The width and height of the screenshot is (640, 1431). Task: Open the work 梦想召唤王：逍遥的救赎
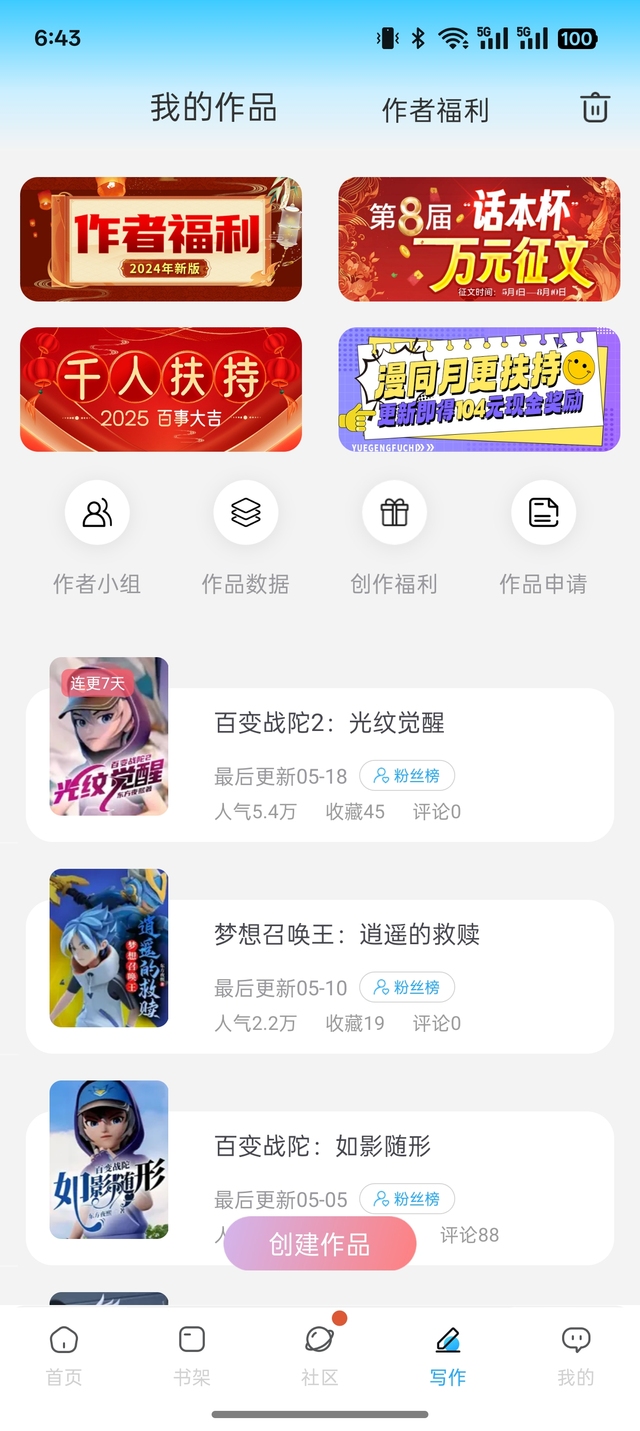[x=347, y=935]
